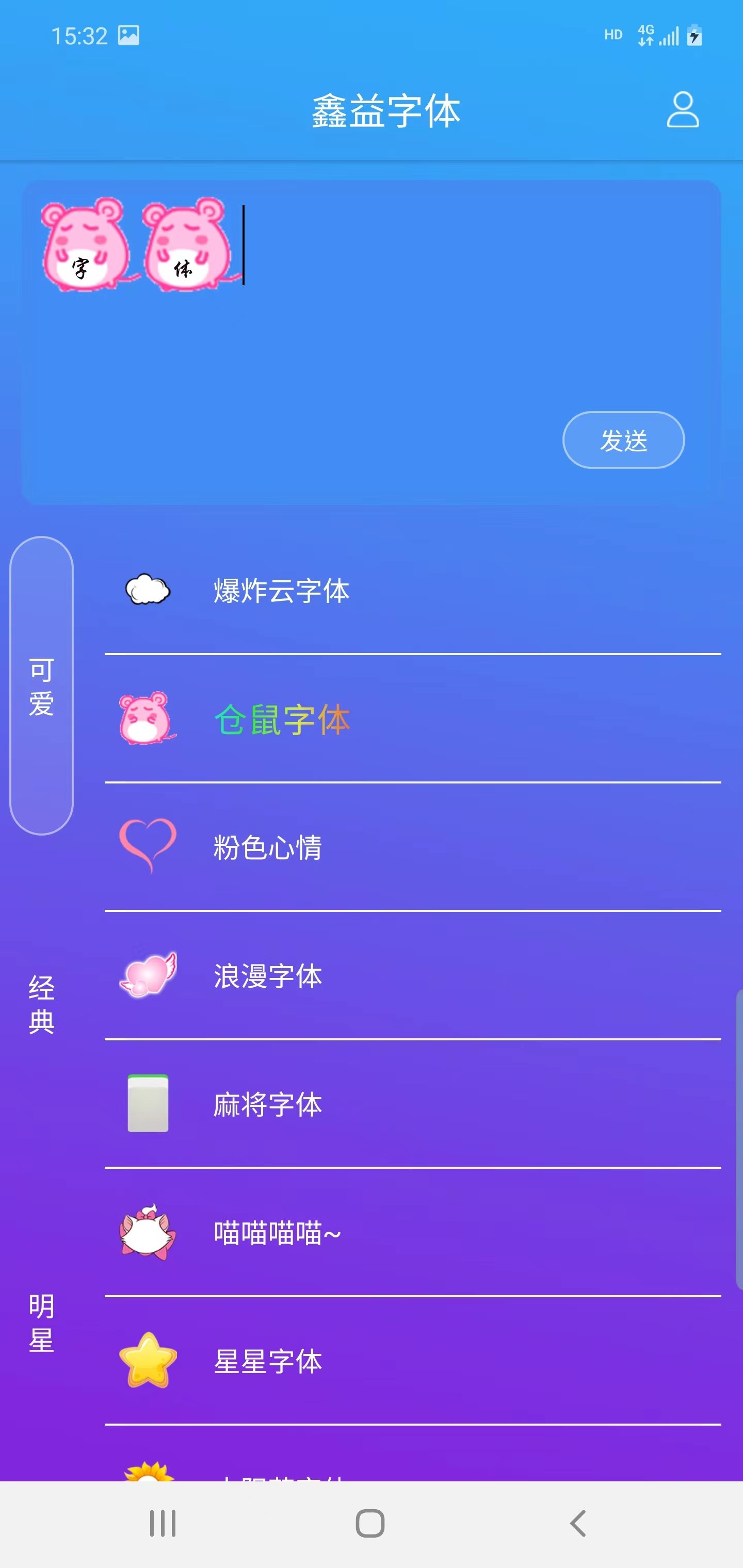Click the cloud icon for 爆炸云字体
This screenshot has height=1568, width=743.
(x=148, y=589)
